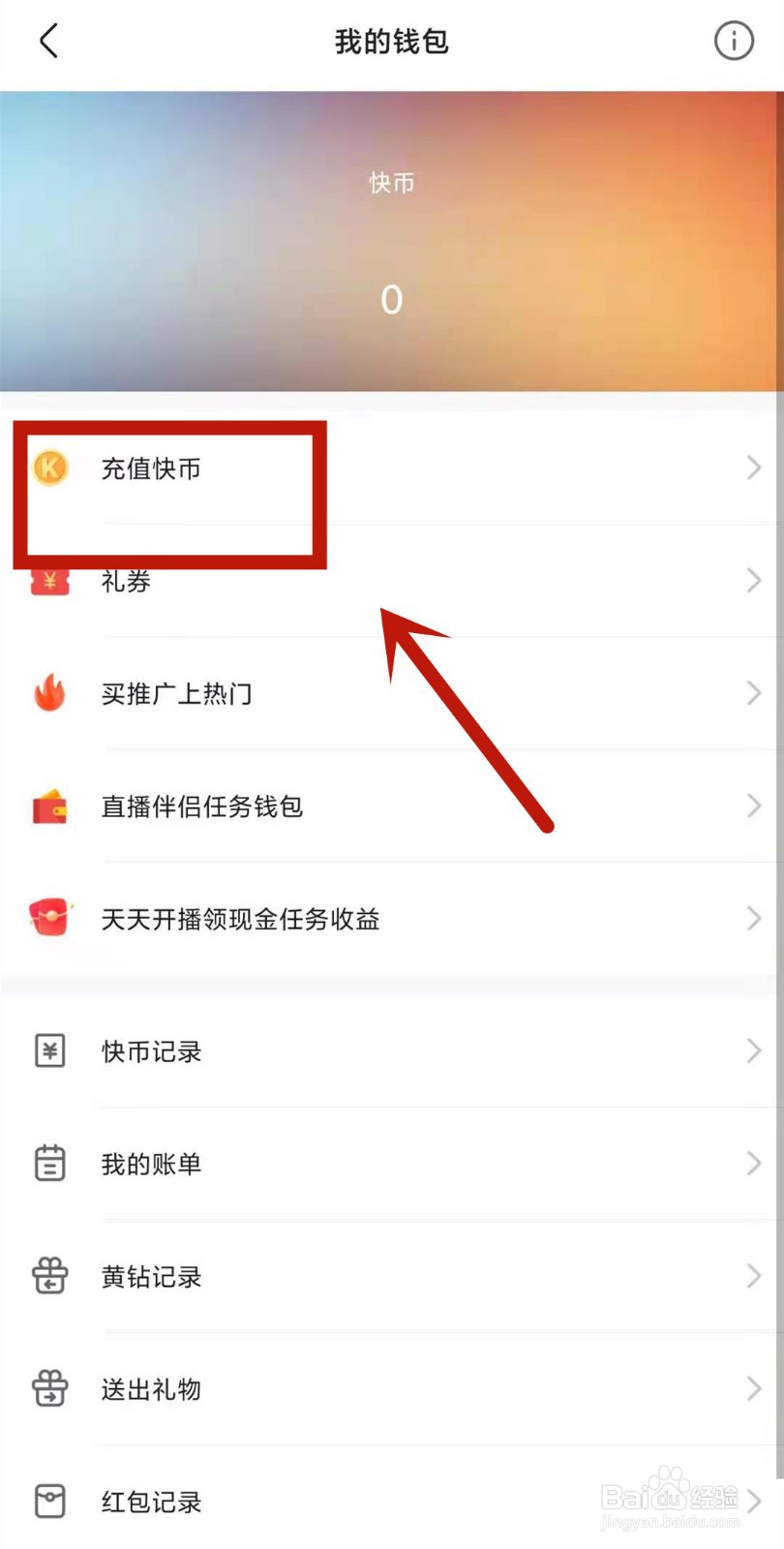Screen dimensions: 784x1549
Task: Go back from 我的钱包
Action: point(48,42)
